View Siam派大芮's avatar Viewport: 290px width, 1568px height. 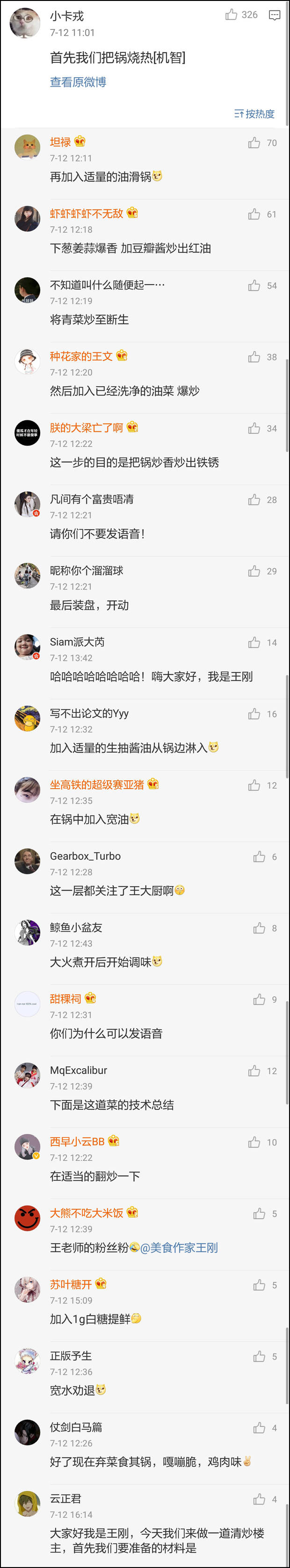pos(28,647)
